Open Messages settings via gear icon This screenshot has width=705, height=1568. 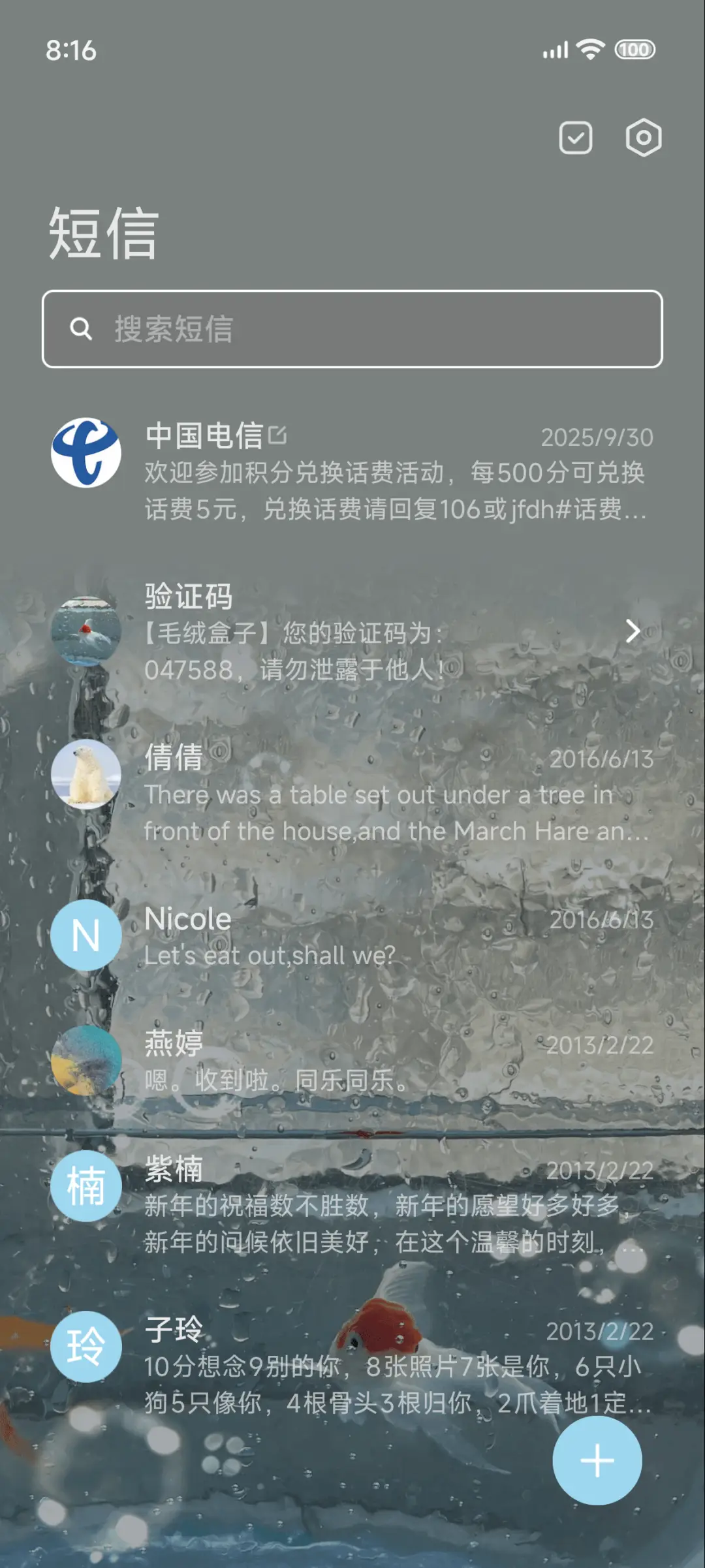coord(643,138)
